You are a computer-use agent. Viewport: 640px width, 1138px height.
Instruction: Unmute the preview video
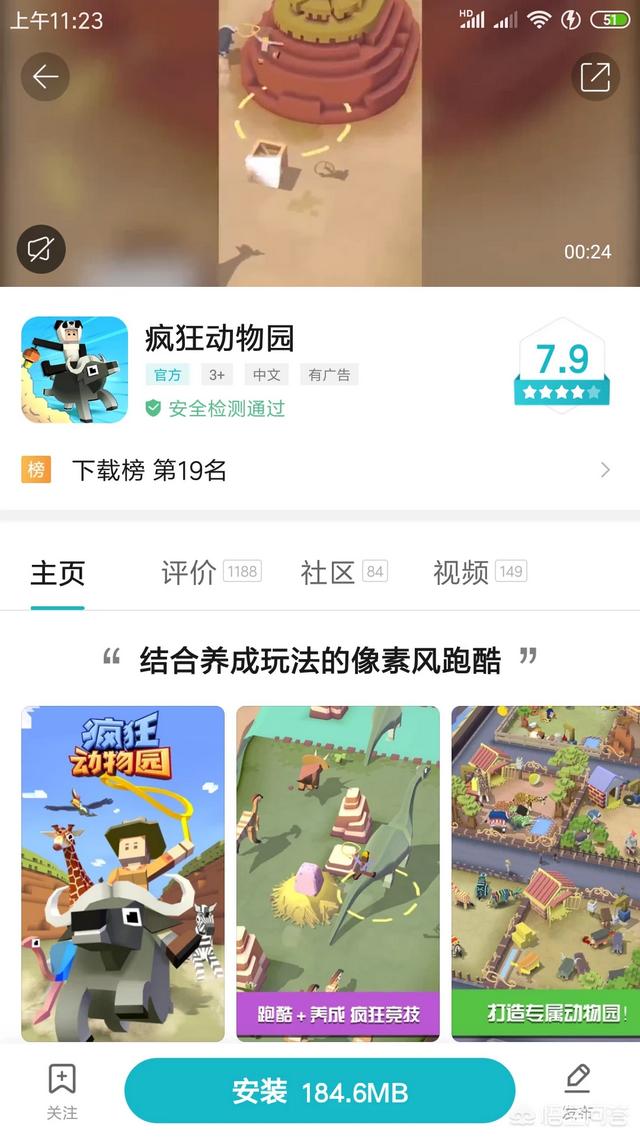point(41,250)
